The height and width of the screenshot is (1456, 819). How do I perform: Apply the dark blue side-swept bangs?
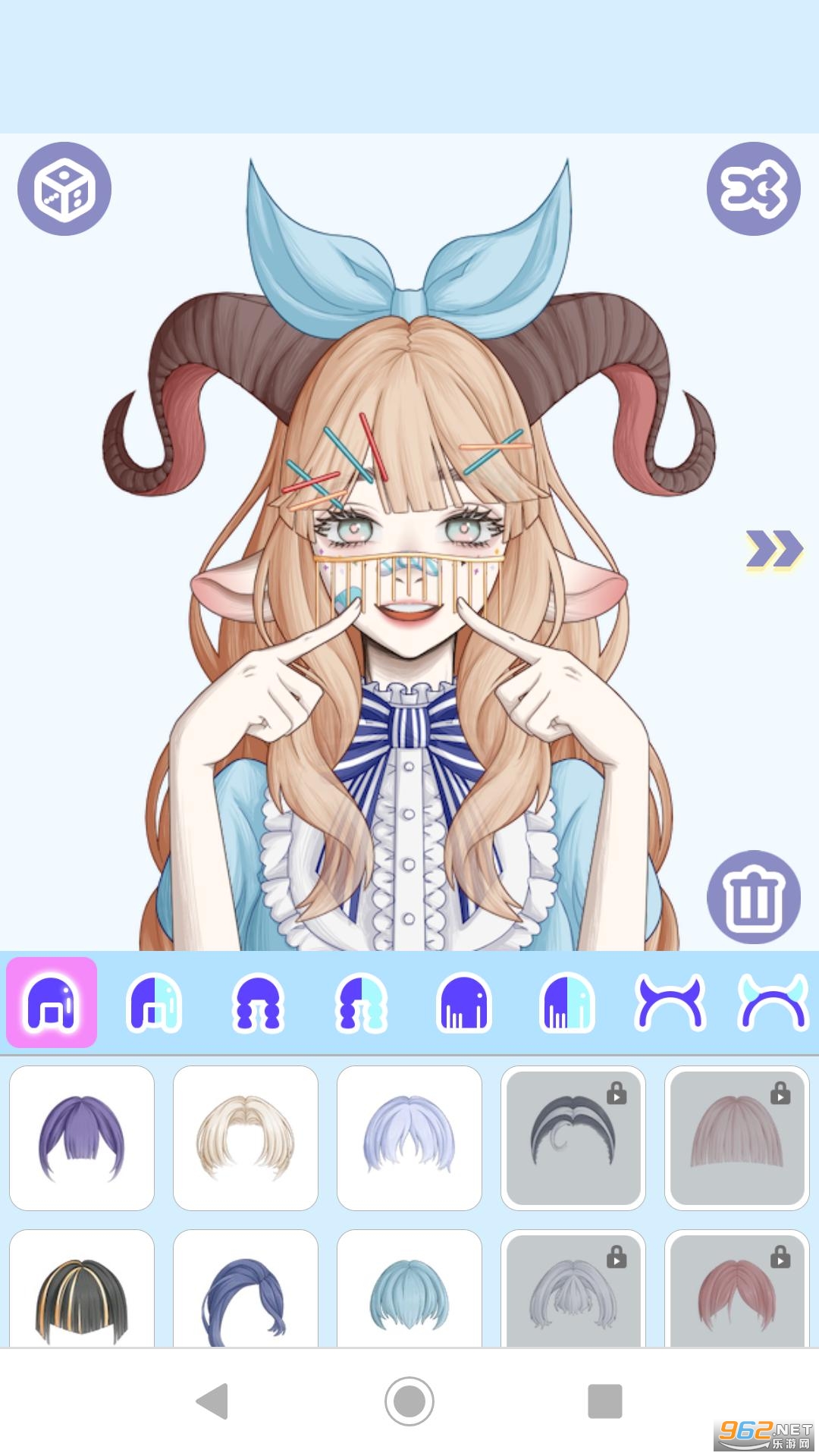(x=246, y=1288)
